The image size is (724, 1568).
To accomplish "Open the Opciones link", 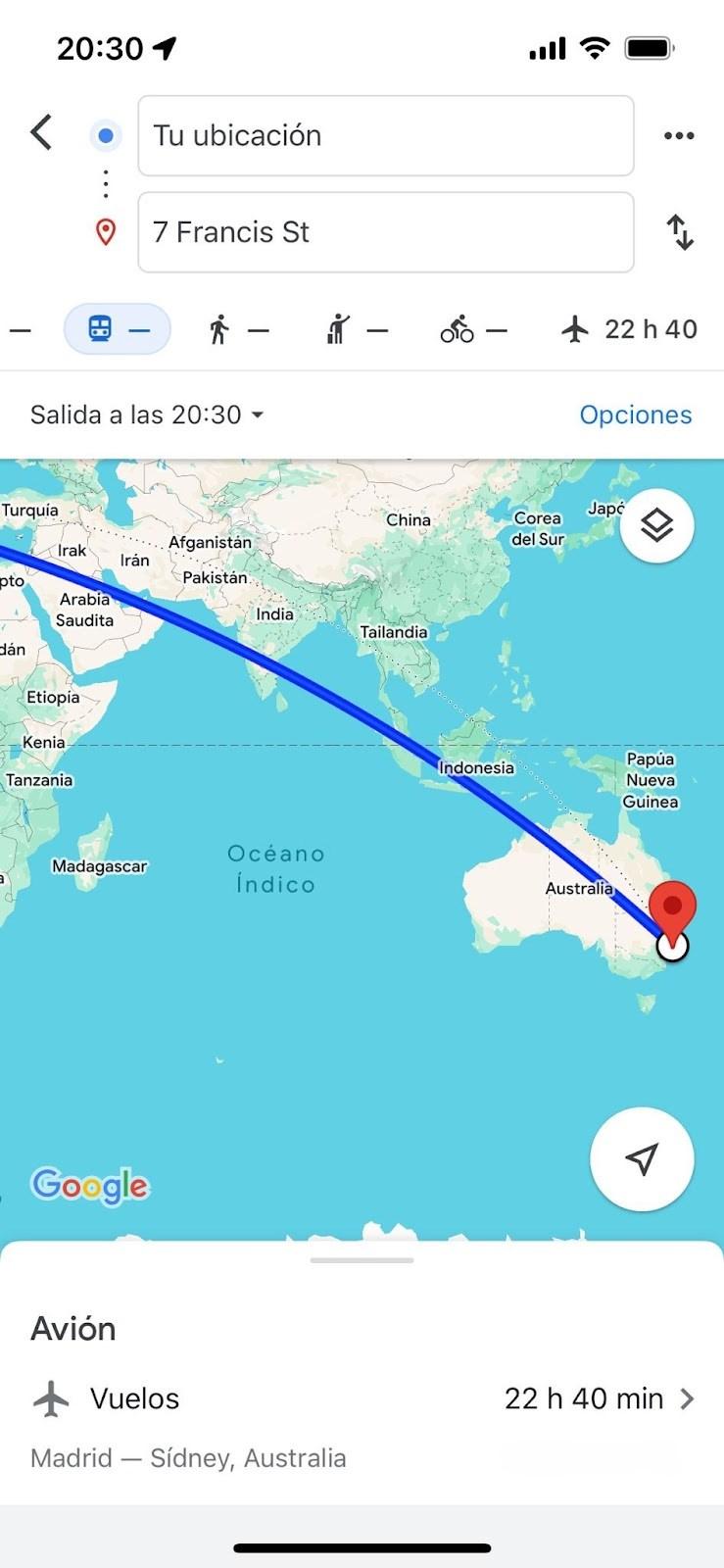I will 636,415.
